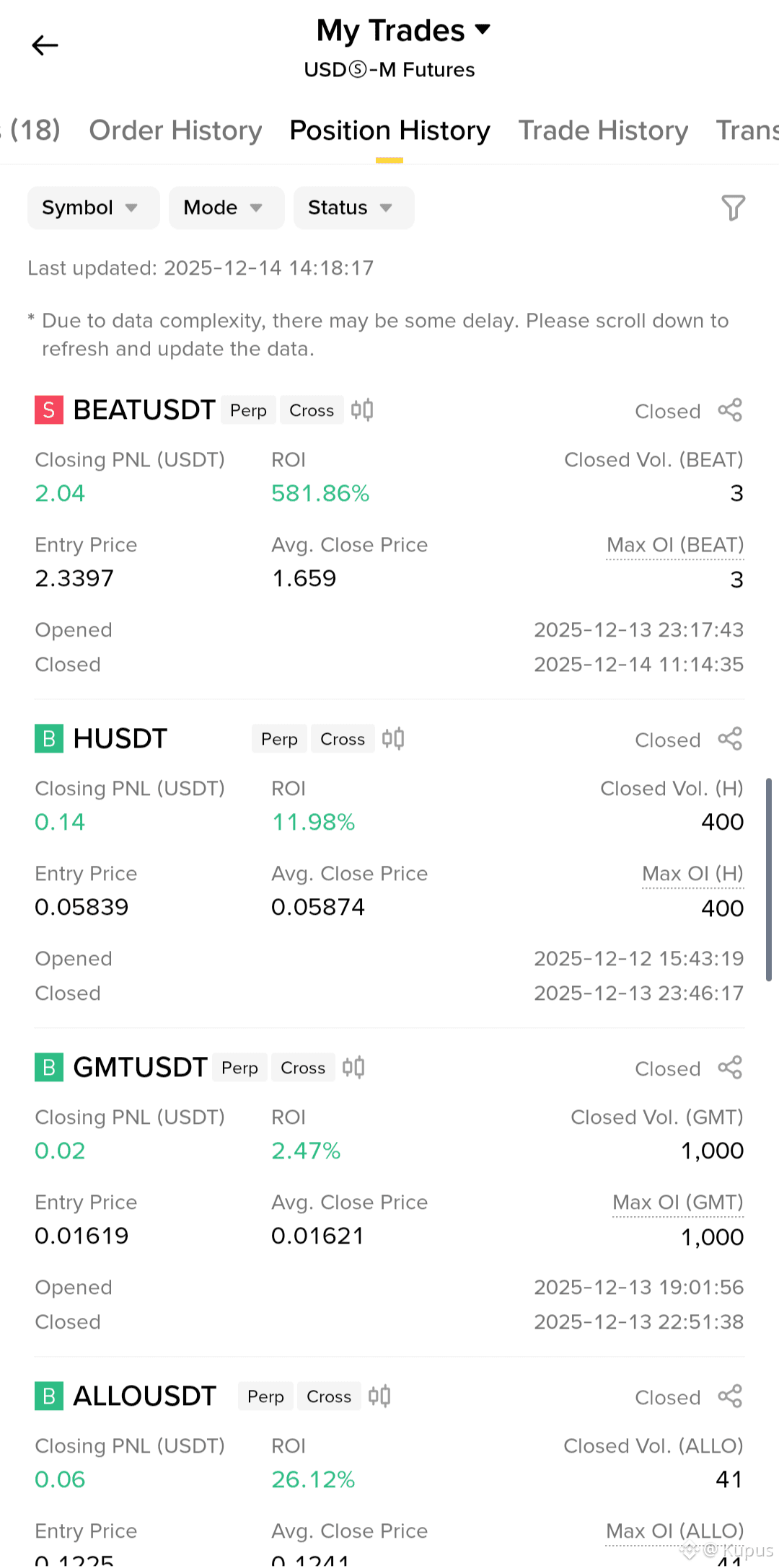Viewport: 779px width, 1568px height.
Task: Switch to the Trade History tab
Action: tap(603, 130)
